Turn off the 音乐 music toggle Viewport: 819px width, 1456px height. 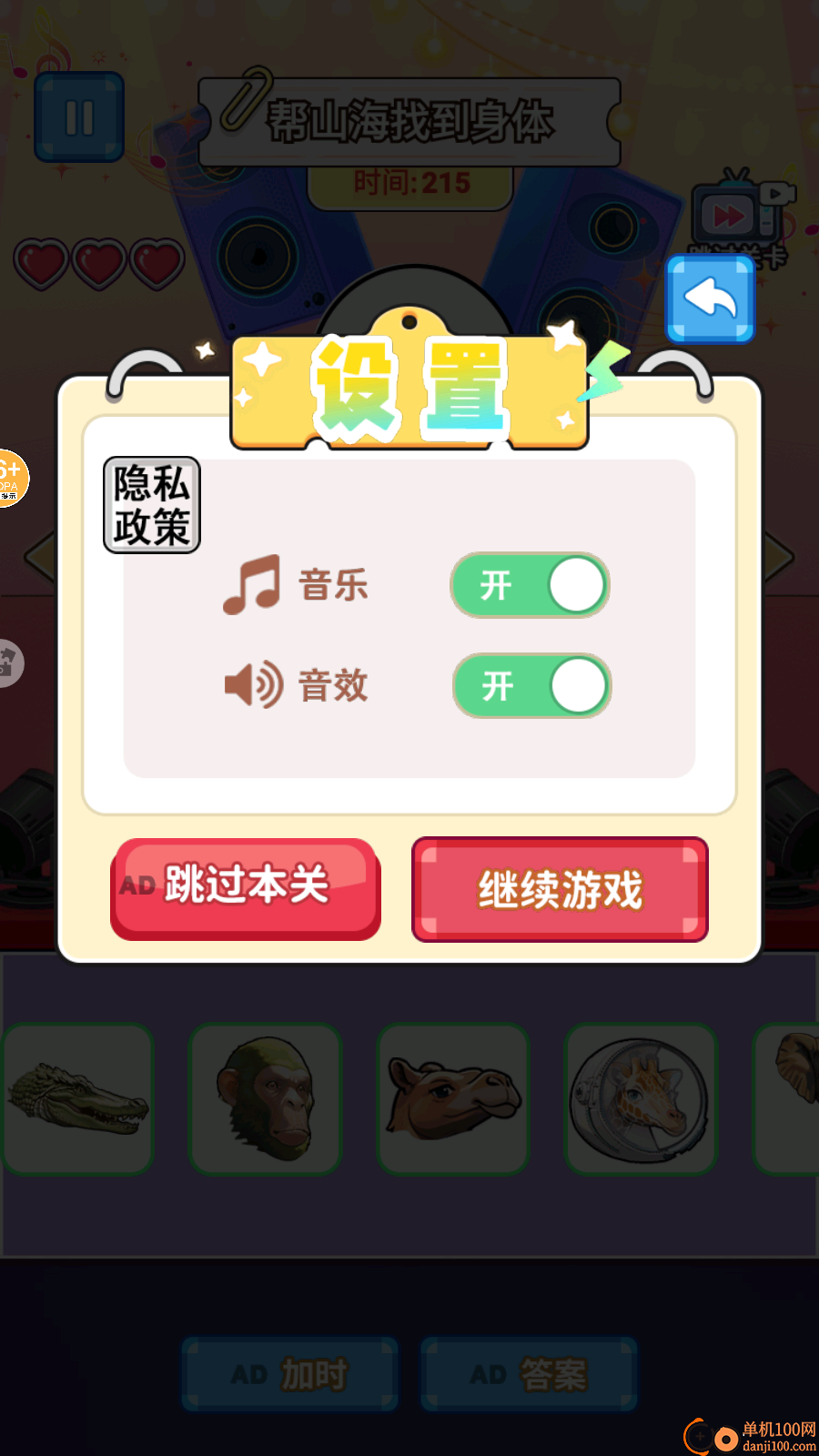pyautogui.click(x=528, y=585)
